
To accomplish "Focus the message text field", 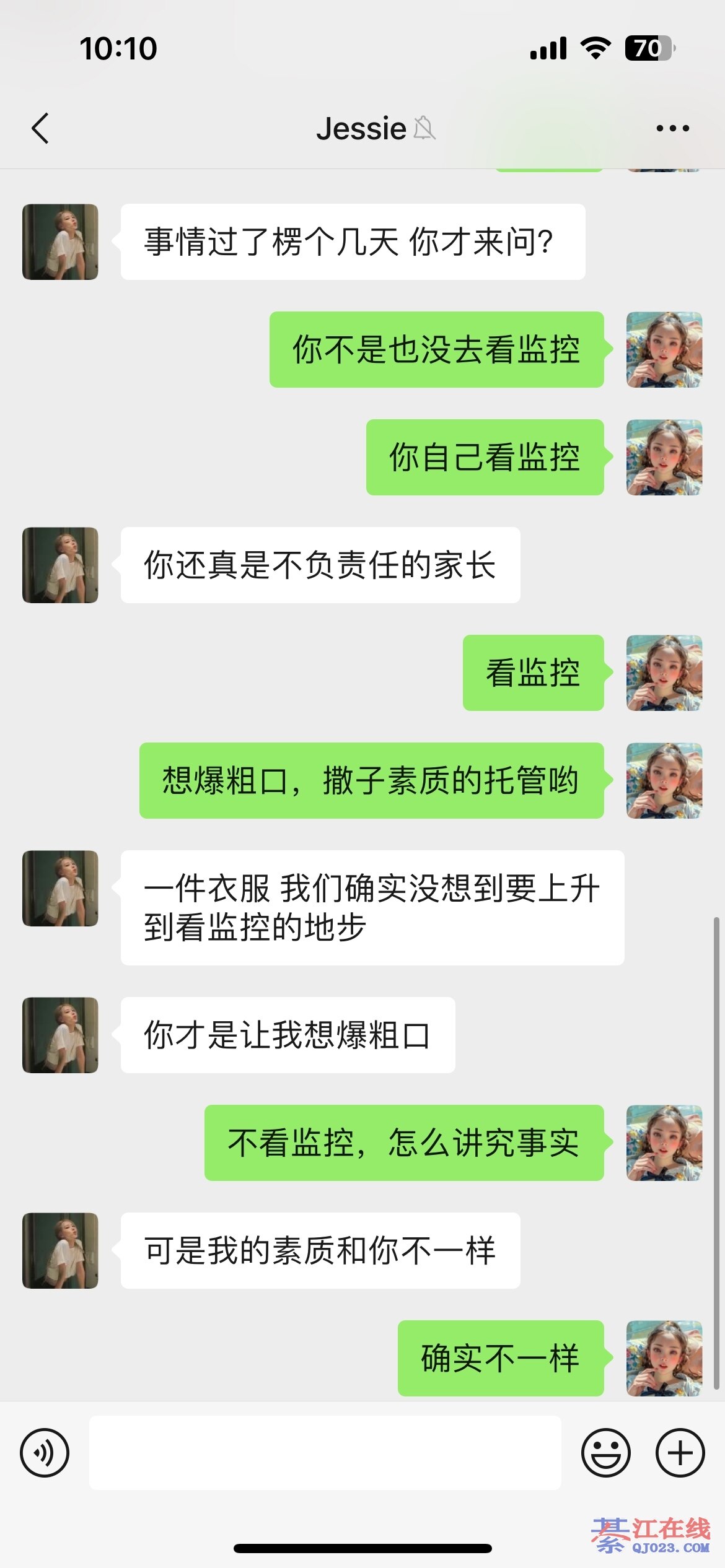I will pyautogui.click(x=325, y=1452).
